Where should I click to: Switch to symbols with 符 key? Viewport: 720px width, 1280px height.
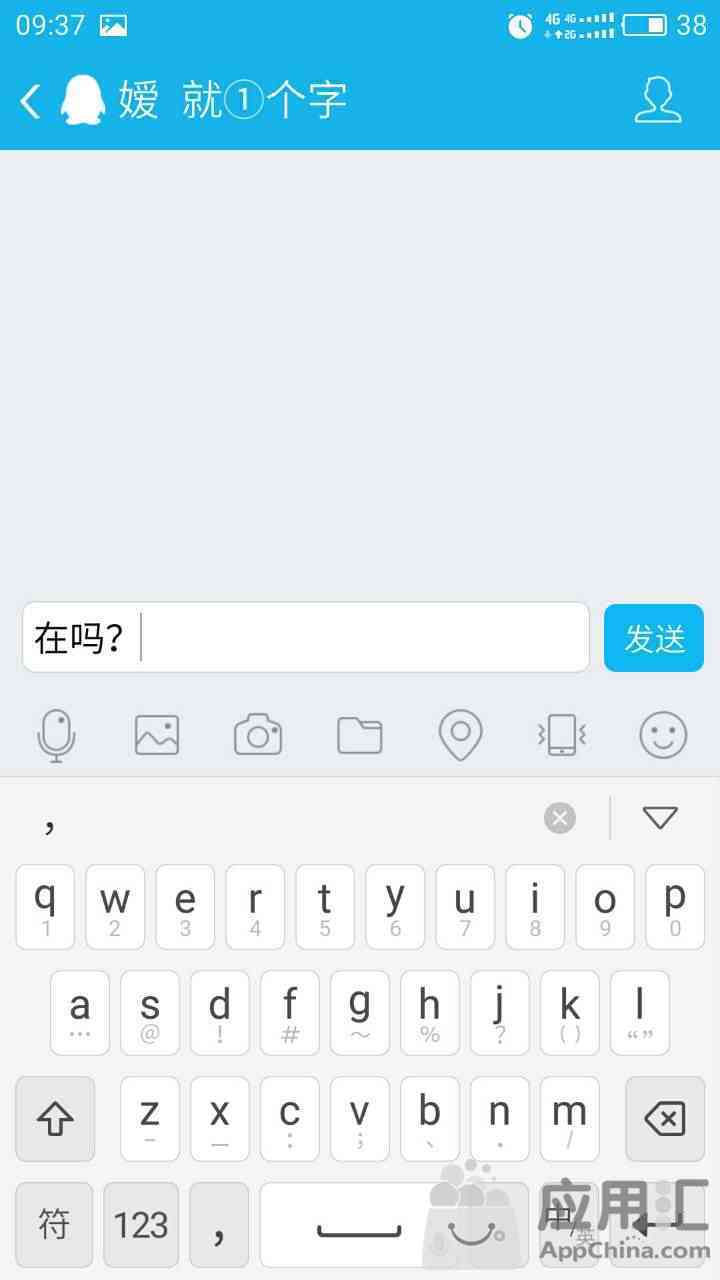(x=54, y=1224)
